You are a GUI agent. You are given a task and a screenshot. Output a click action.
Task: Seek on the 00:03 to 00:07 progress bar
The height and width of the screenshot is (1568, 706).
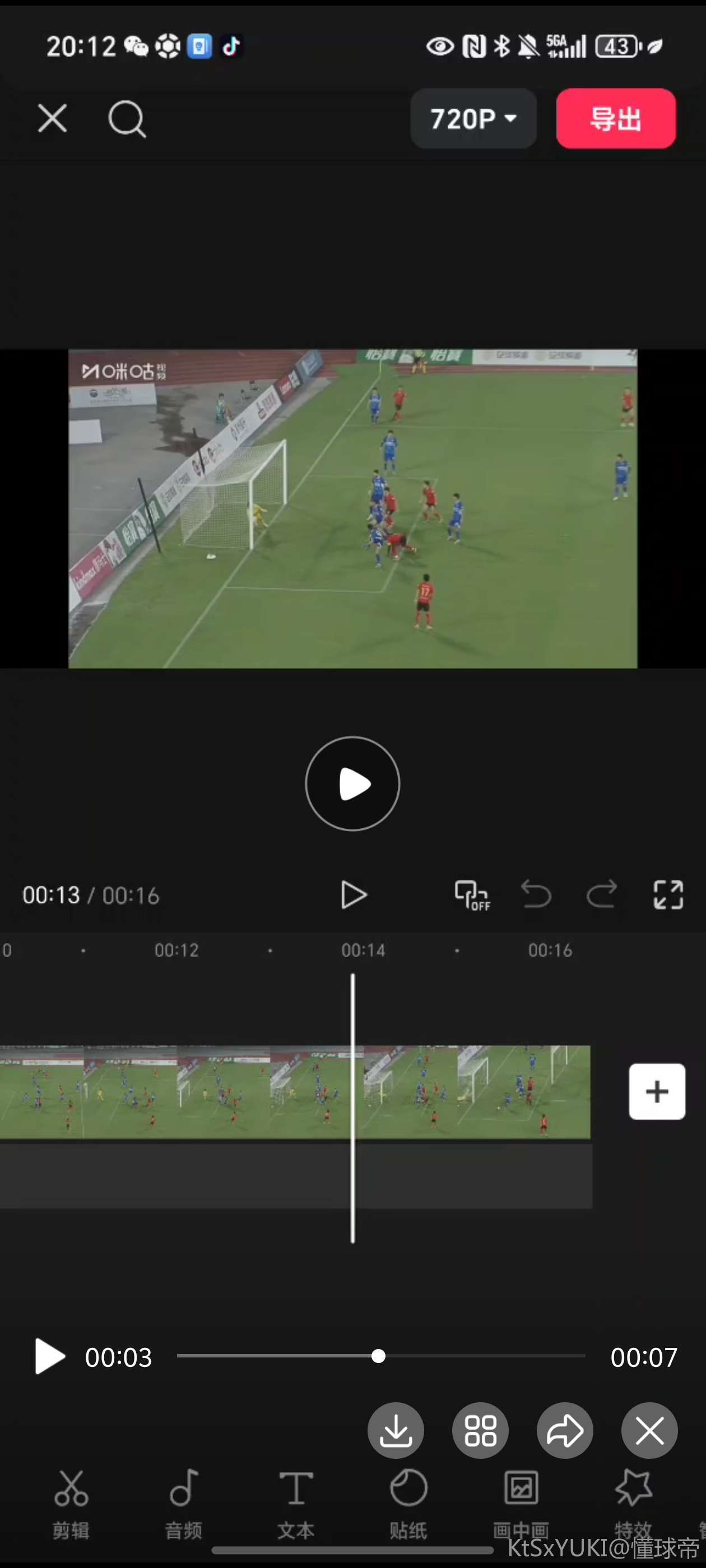[x=378, y=1356]
